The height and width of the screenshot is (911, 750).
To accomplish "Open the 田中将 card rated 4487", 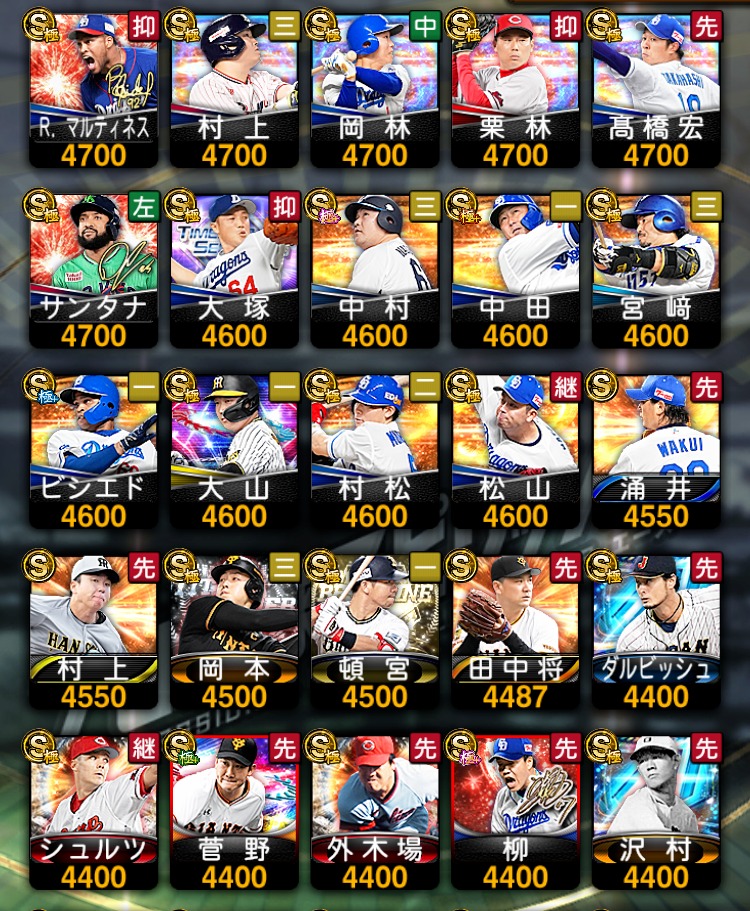I will pyautogui.click(x=516, y=632).
